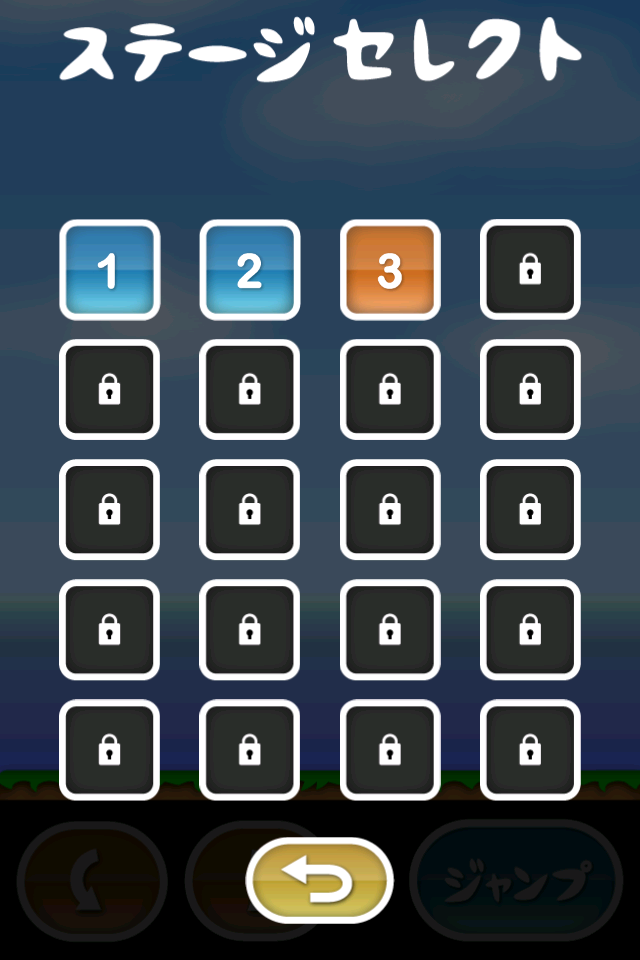Select stage 1

(x=109, y=270)
